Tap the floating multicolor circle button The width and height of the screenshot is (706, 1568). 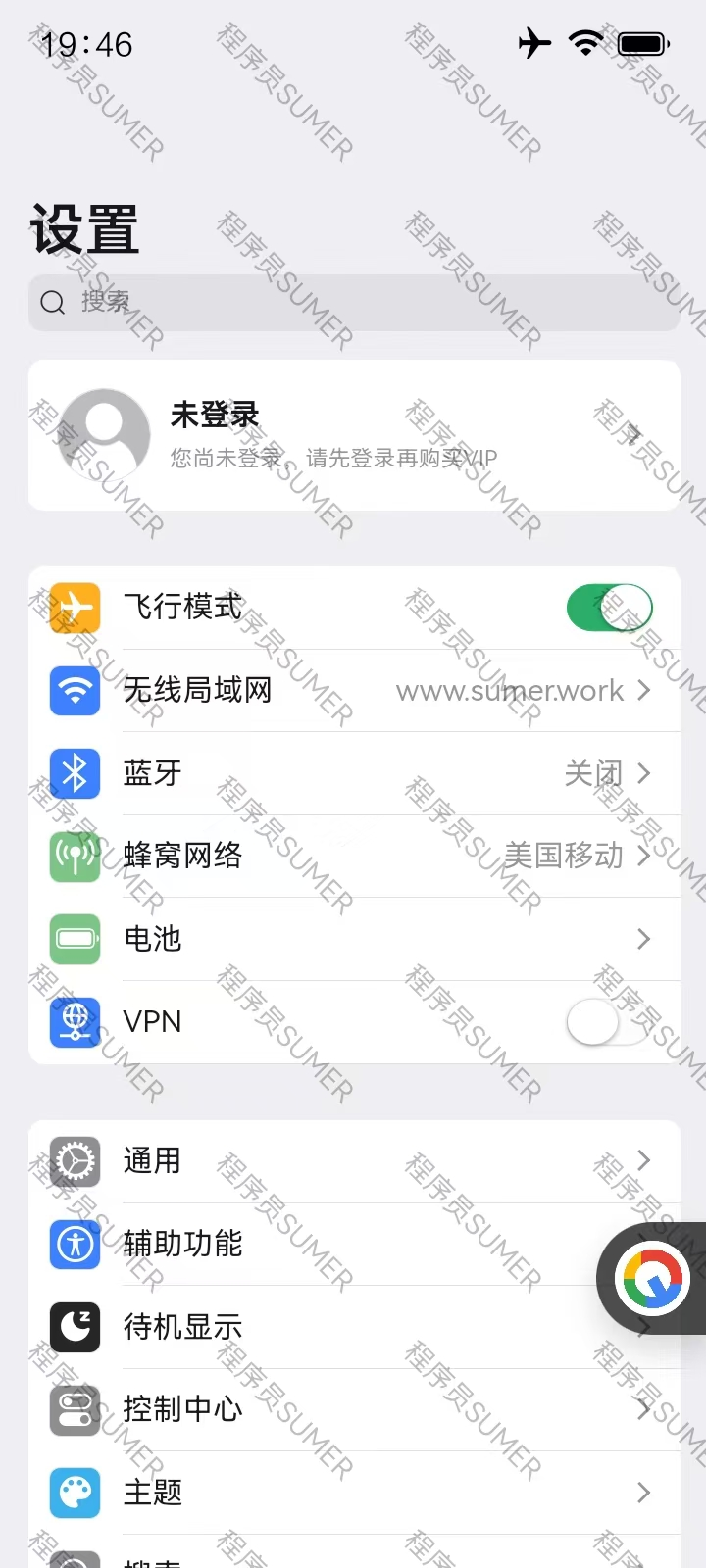pos(652,1278)
